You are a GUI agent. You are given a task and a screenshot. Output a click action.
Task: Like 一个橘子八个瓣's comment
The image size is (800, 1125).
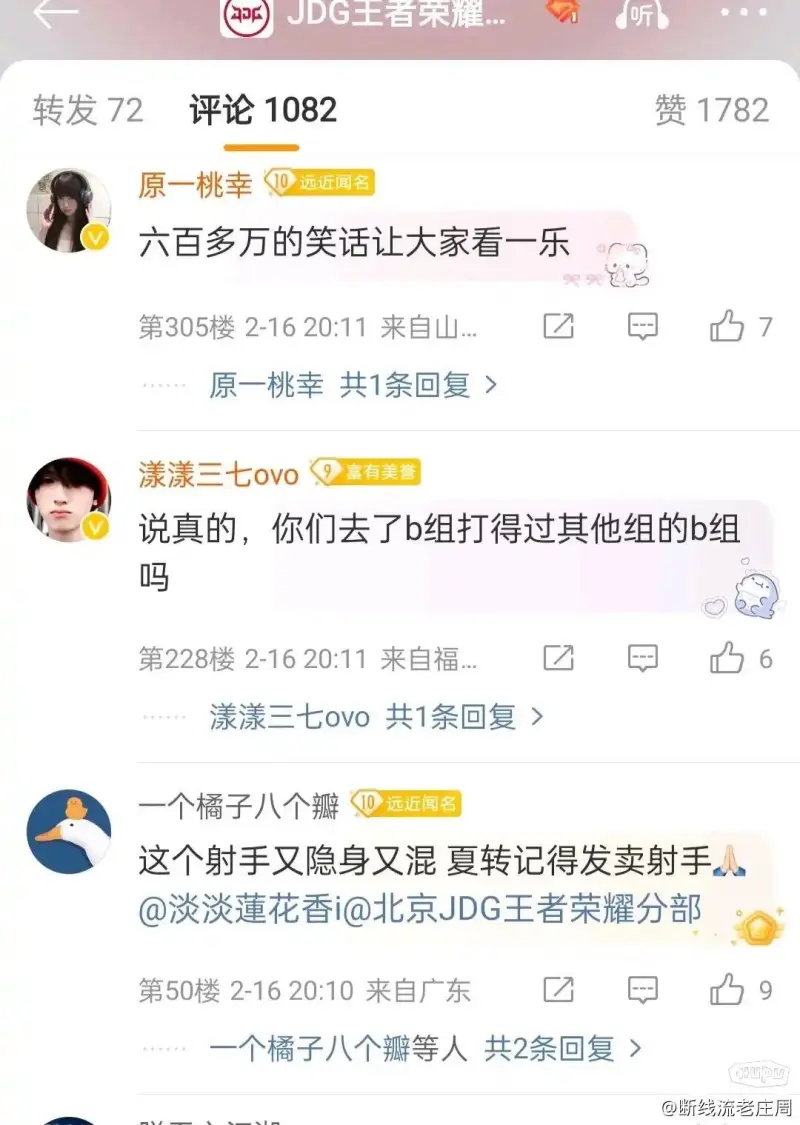pos(727,990)
